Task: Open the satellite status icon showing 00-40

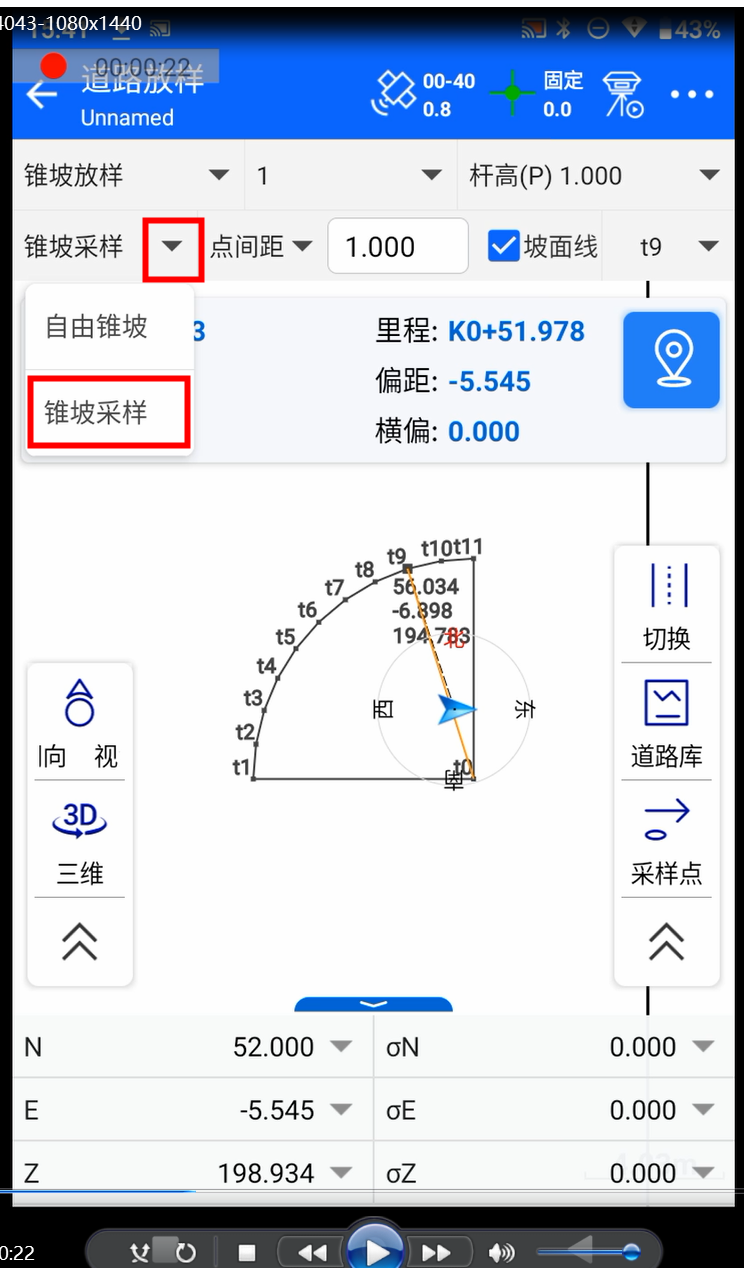Action: 422,95
